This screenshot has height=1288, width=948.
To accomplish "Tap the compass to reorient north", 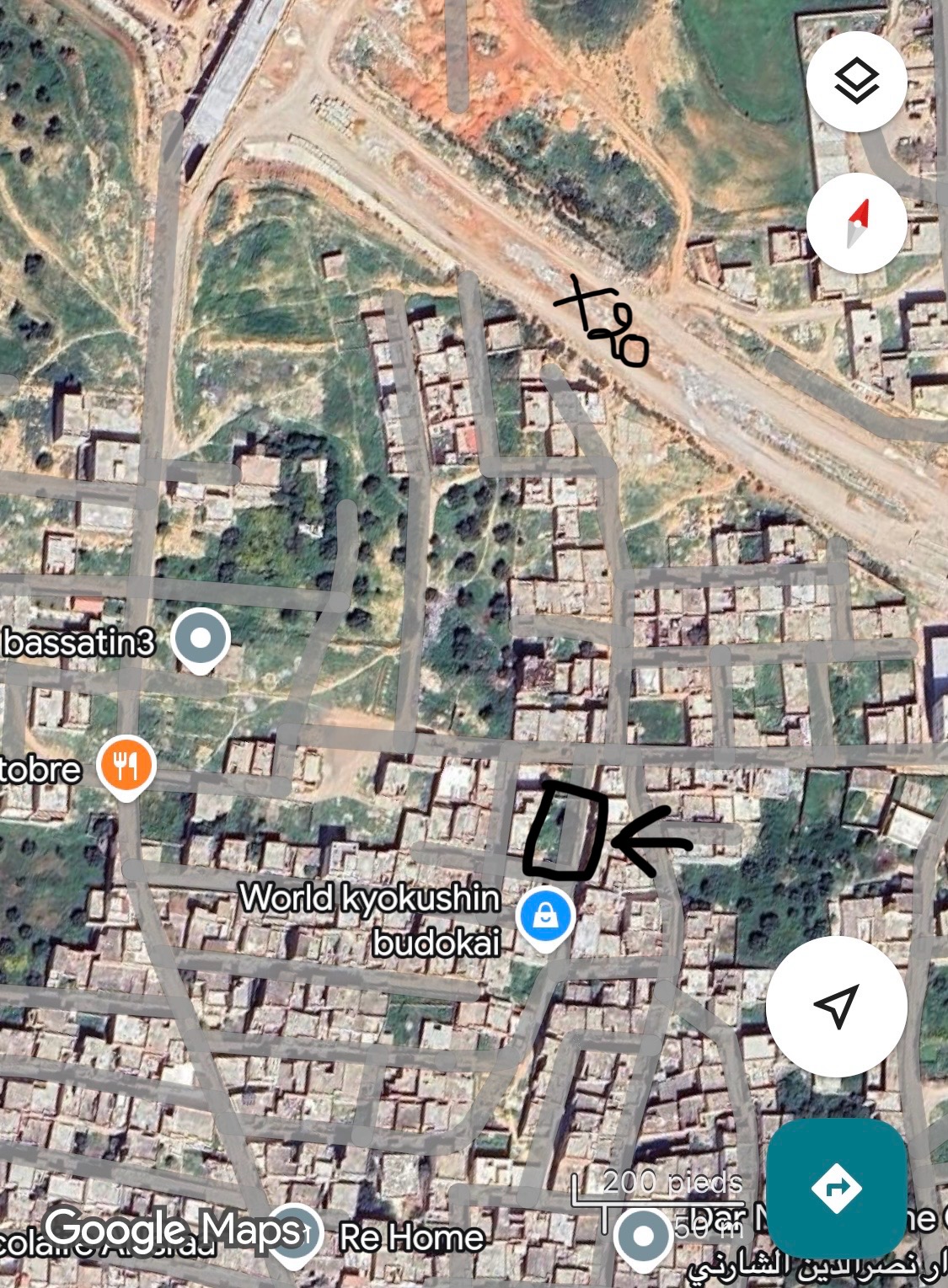I will pos(856,223).
